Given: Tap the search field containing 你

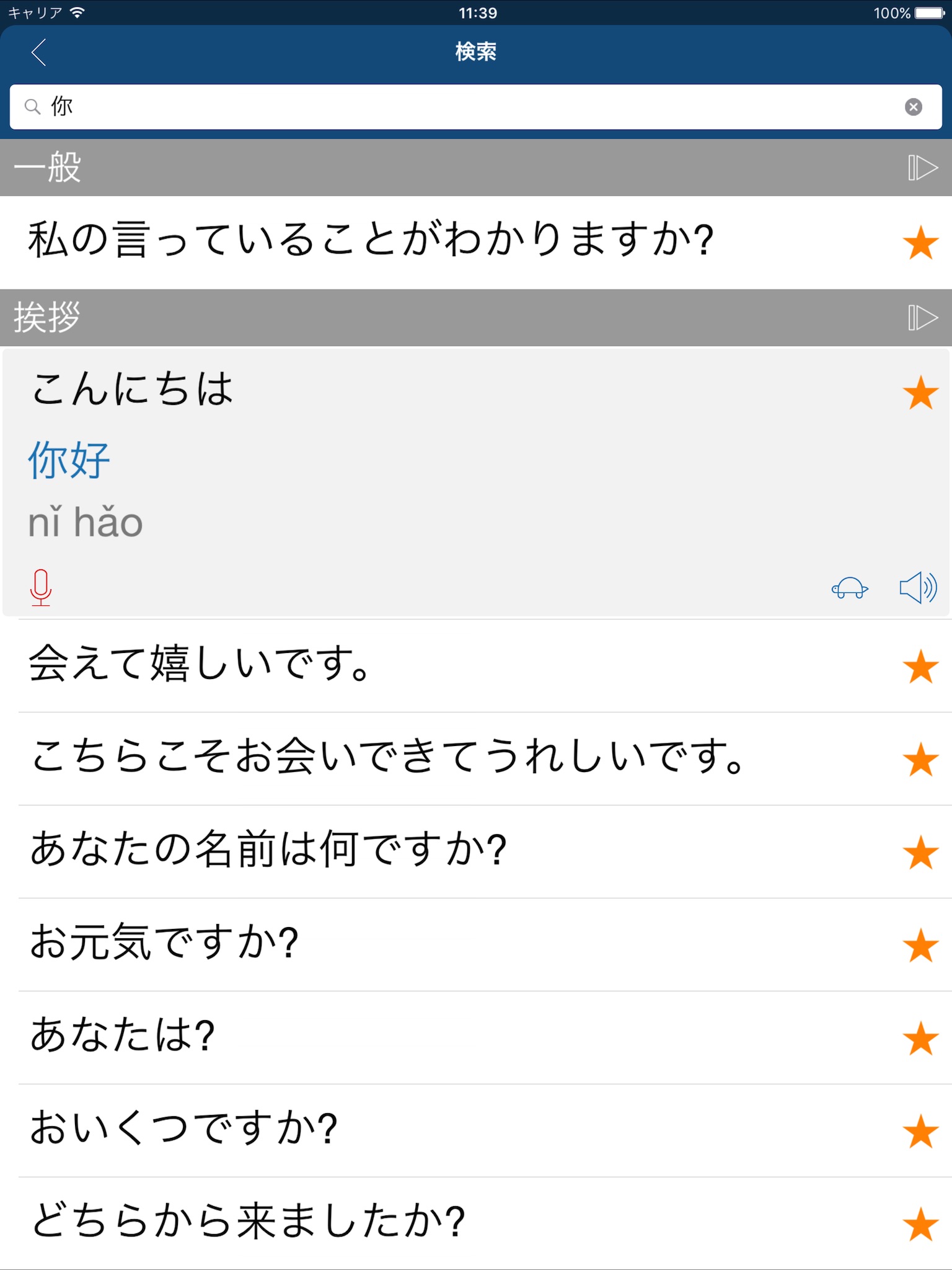Looking at the screenshot, I should (x=476, y=107).
